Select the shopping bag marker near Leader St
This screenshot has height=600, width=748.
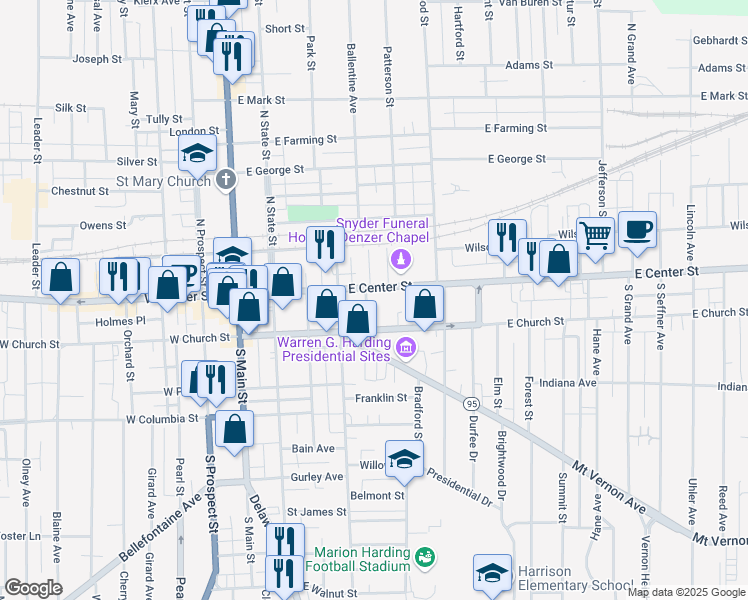tap(62, 278)
